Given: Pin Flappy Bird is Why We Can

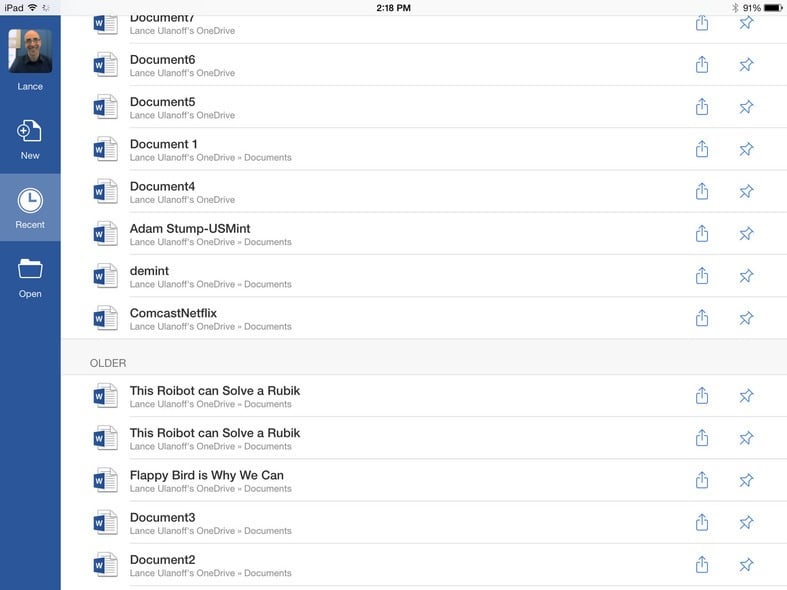Looking at the screenshot, I should (746, 480).
